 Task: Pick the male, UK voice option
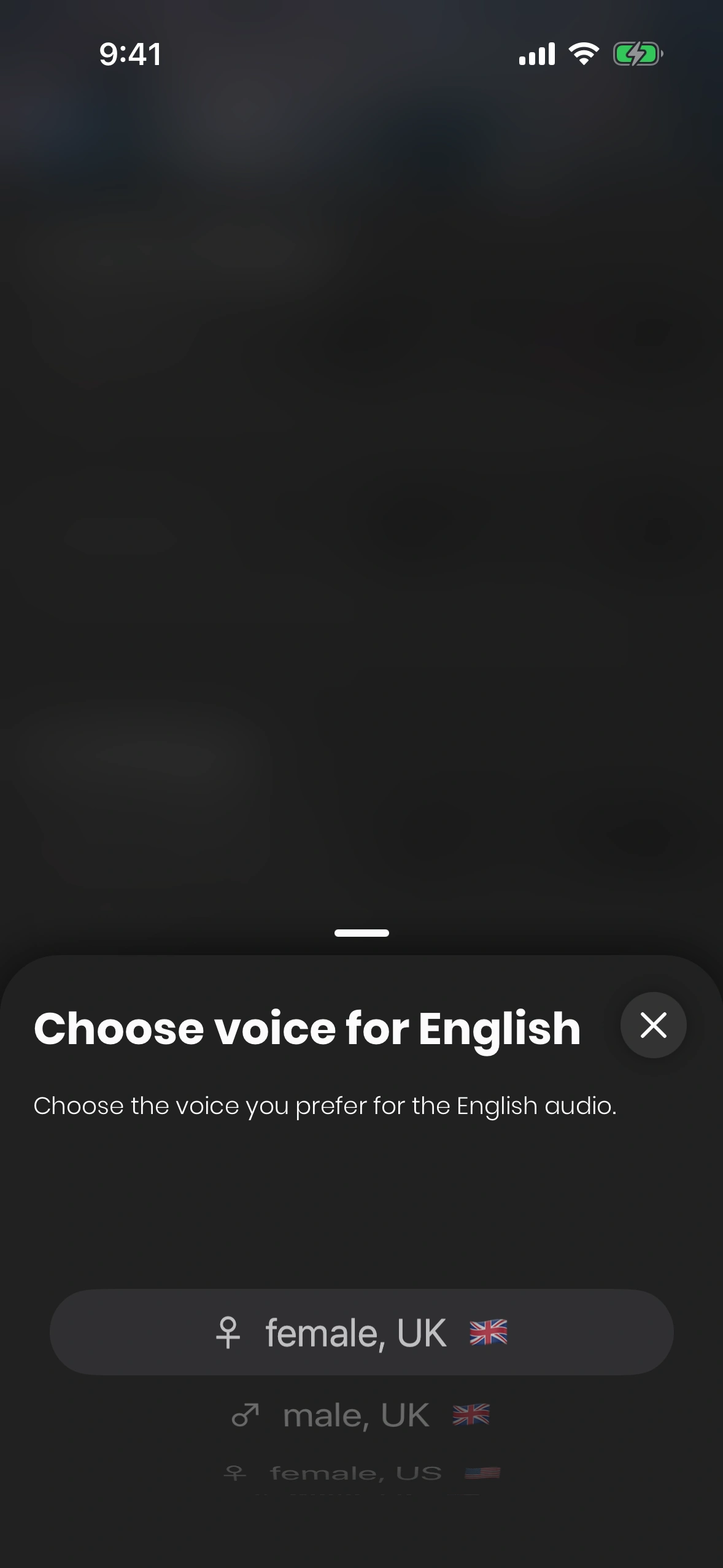pyautogui.click(x=361, y=1416)
